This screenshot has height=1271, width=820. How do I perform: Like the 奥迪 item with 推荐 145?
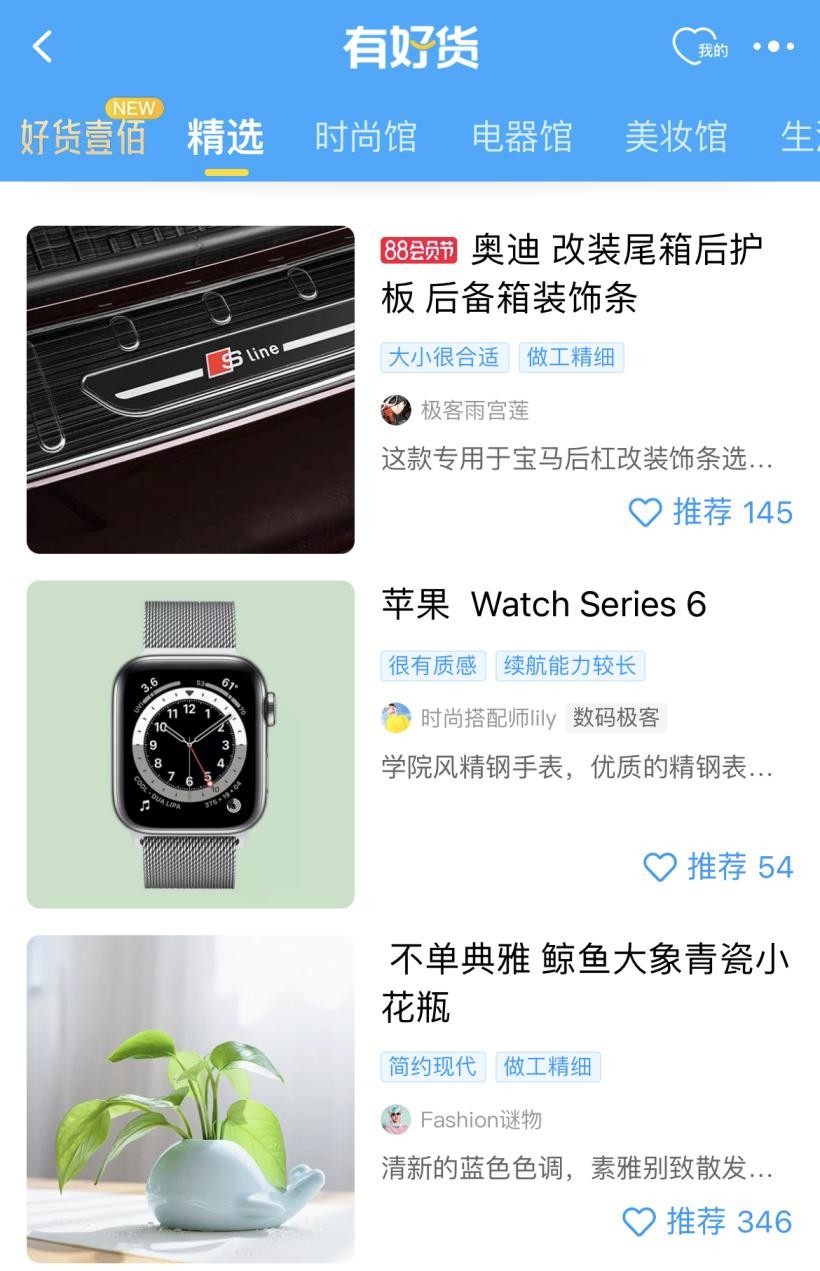point(710,513)
